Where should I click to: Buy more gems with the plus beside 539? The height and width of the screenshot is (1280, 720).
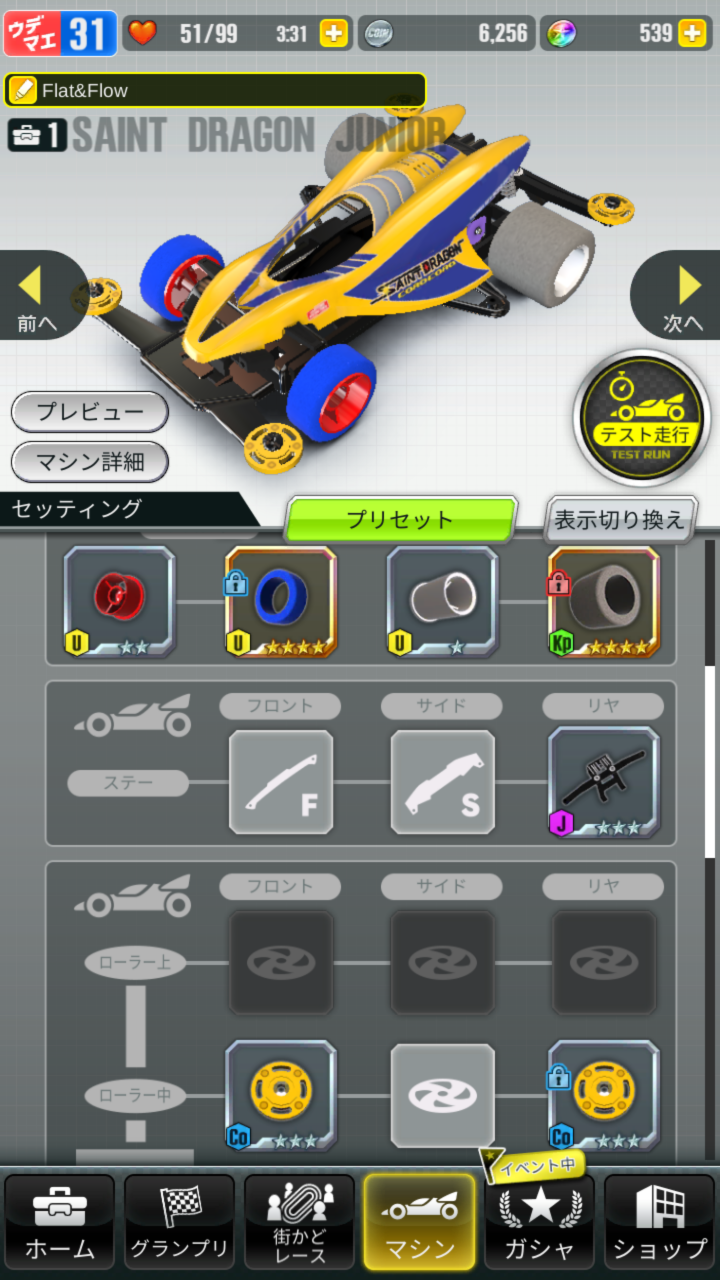tap(692, 33)
